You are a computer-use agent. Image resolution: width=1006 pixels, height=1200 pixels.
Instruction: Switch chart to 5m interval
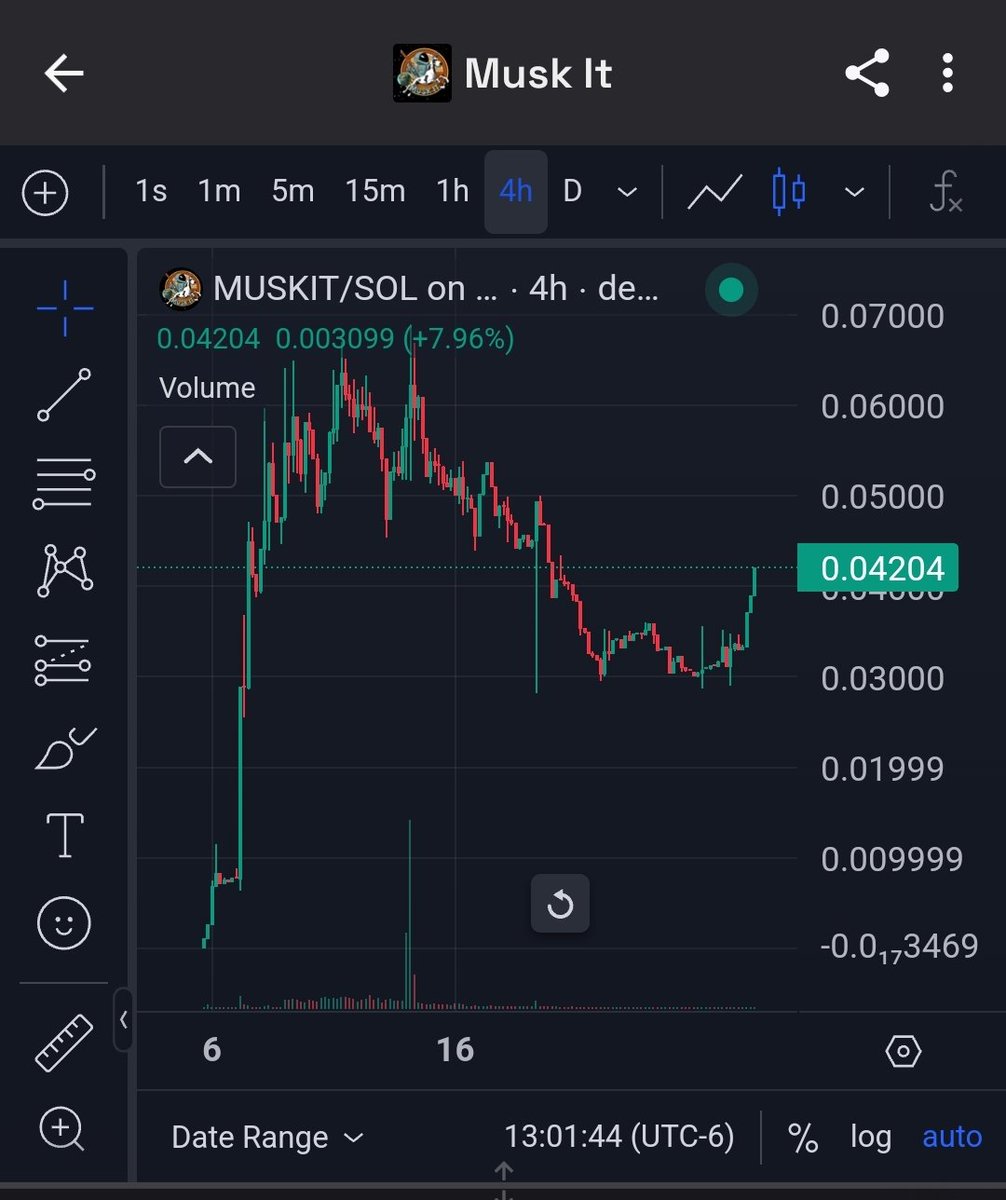293,191
